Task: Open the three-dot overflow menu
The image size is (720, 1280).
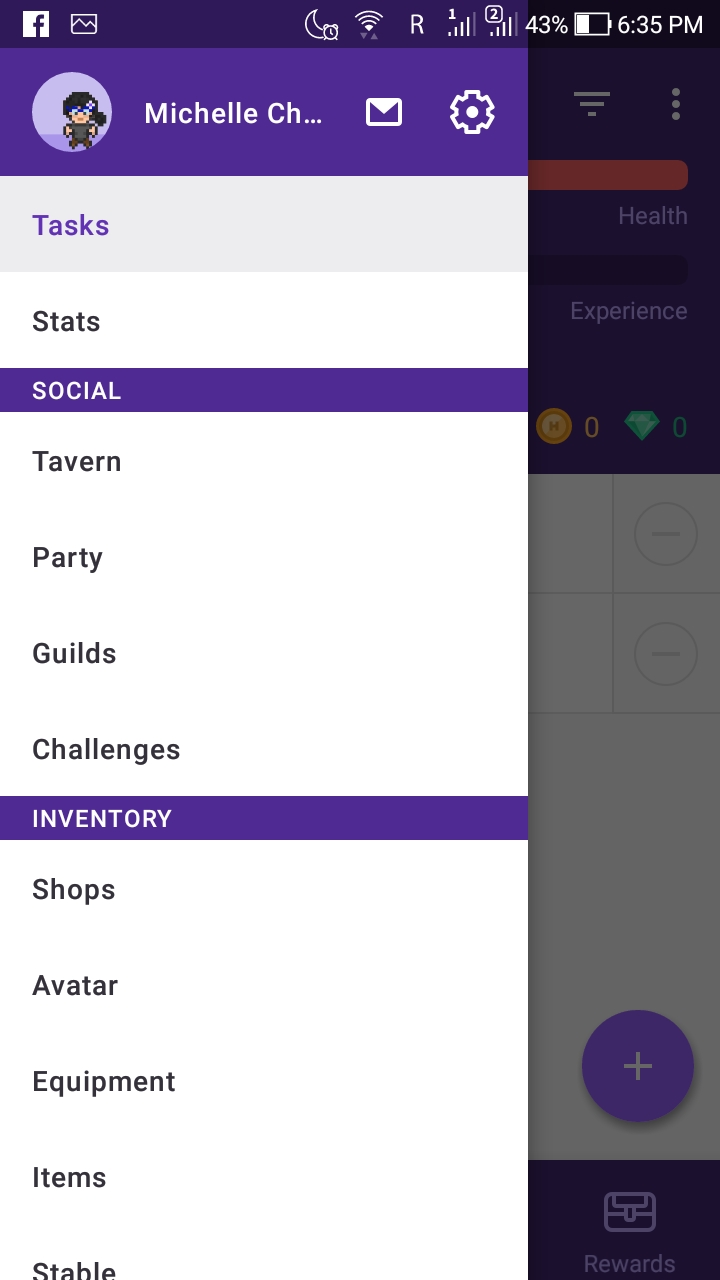Action: pos(676,103)
